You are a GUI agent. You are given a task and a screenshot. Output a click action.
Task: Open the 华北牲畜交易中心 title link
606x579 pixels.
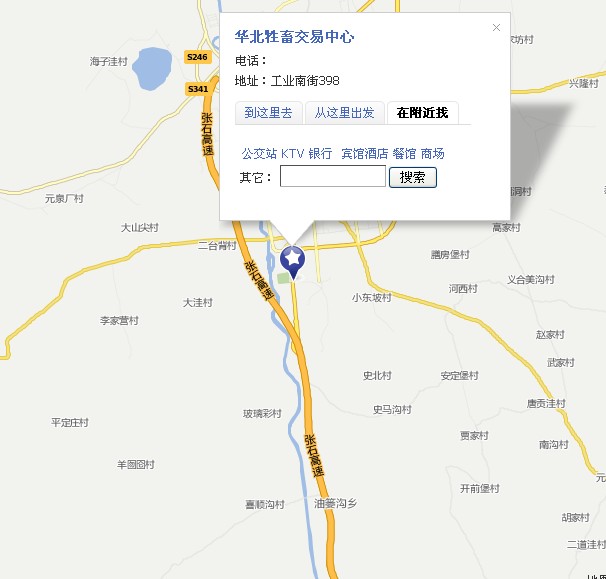point(295,37)
